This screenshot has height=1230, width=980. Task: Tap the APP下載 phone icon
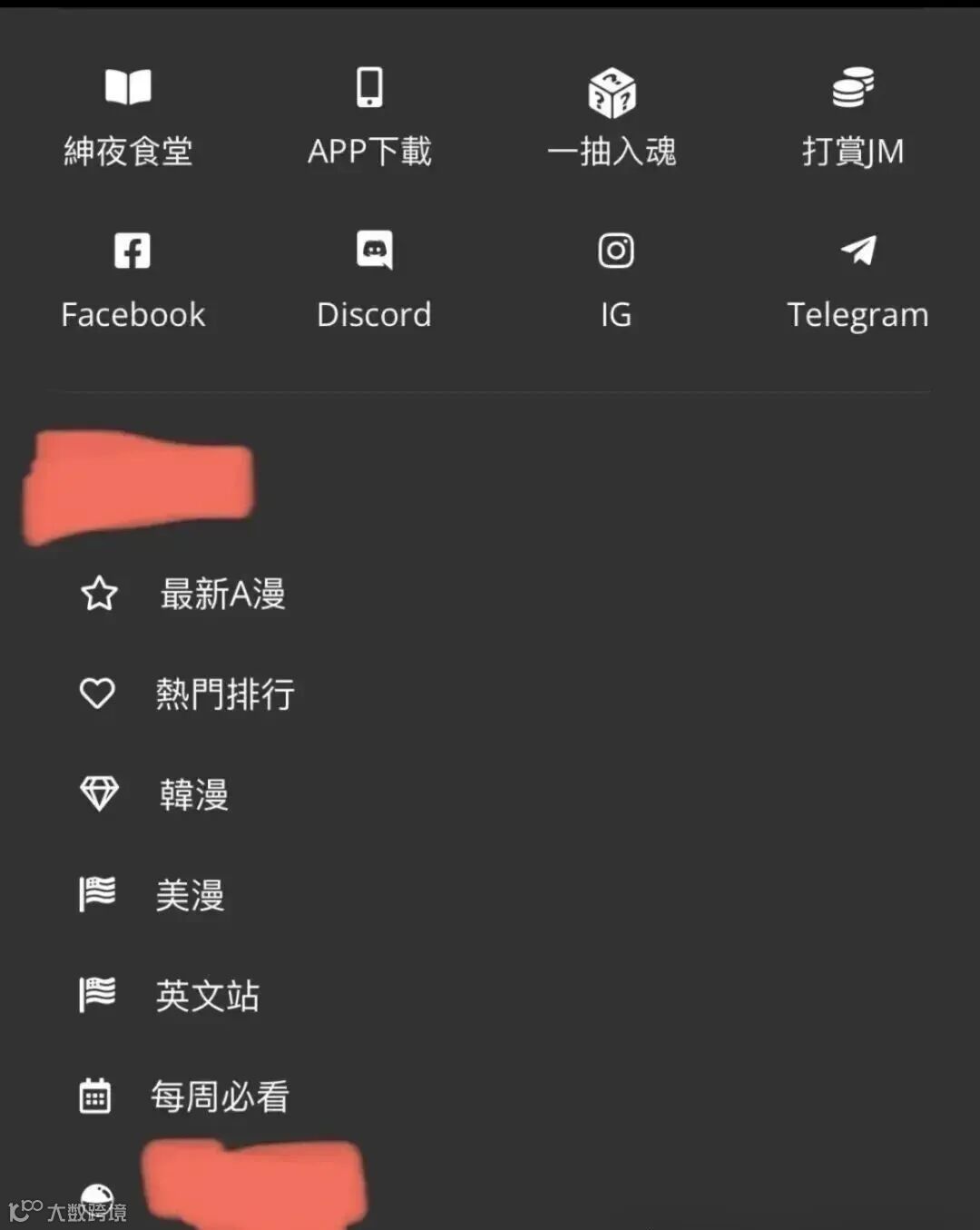click(371, 86)
